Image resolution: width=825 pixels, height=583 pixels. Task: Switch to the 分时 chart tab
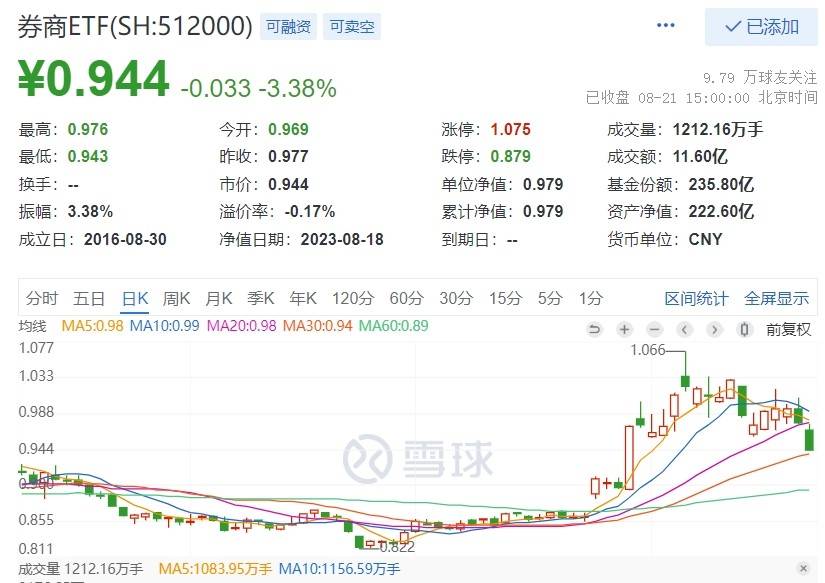point(42,298)
